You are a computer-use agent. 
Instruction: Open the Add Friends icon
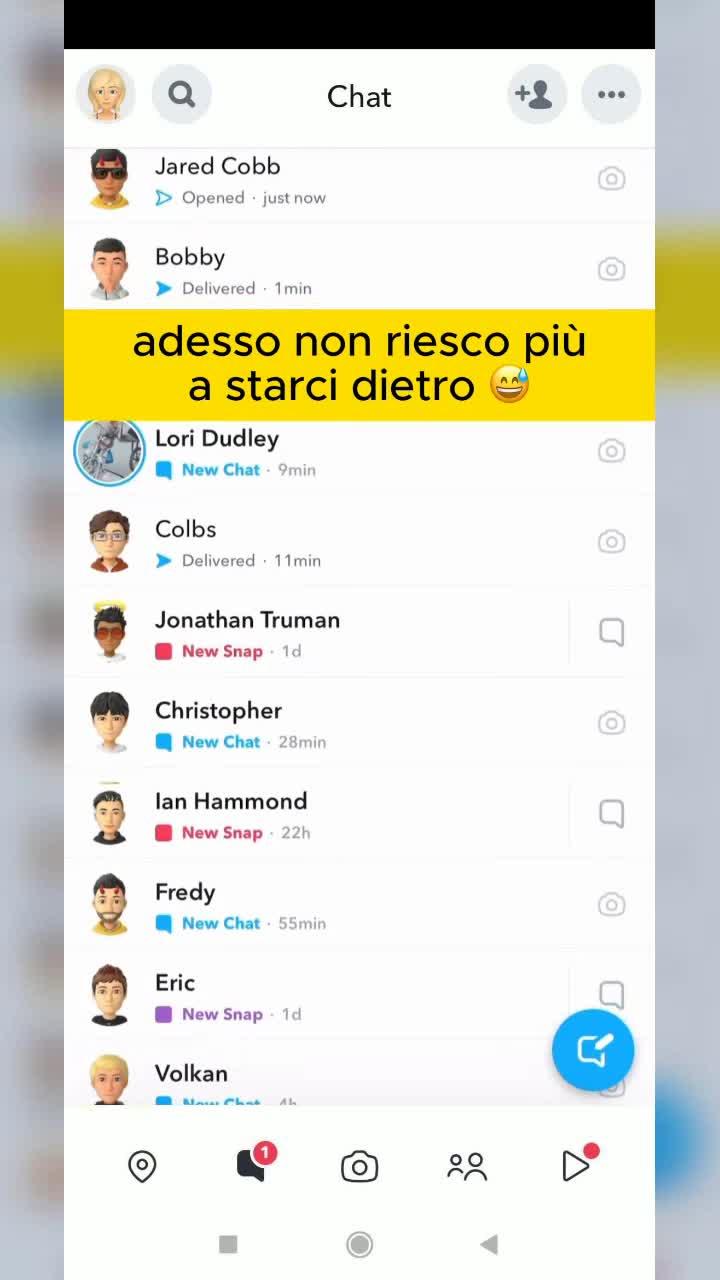[537, 94]
